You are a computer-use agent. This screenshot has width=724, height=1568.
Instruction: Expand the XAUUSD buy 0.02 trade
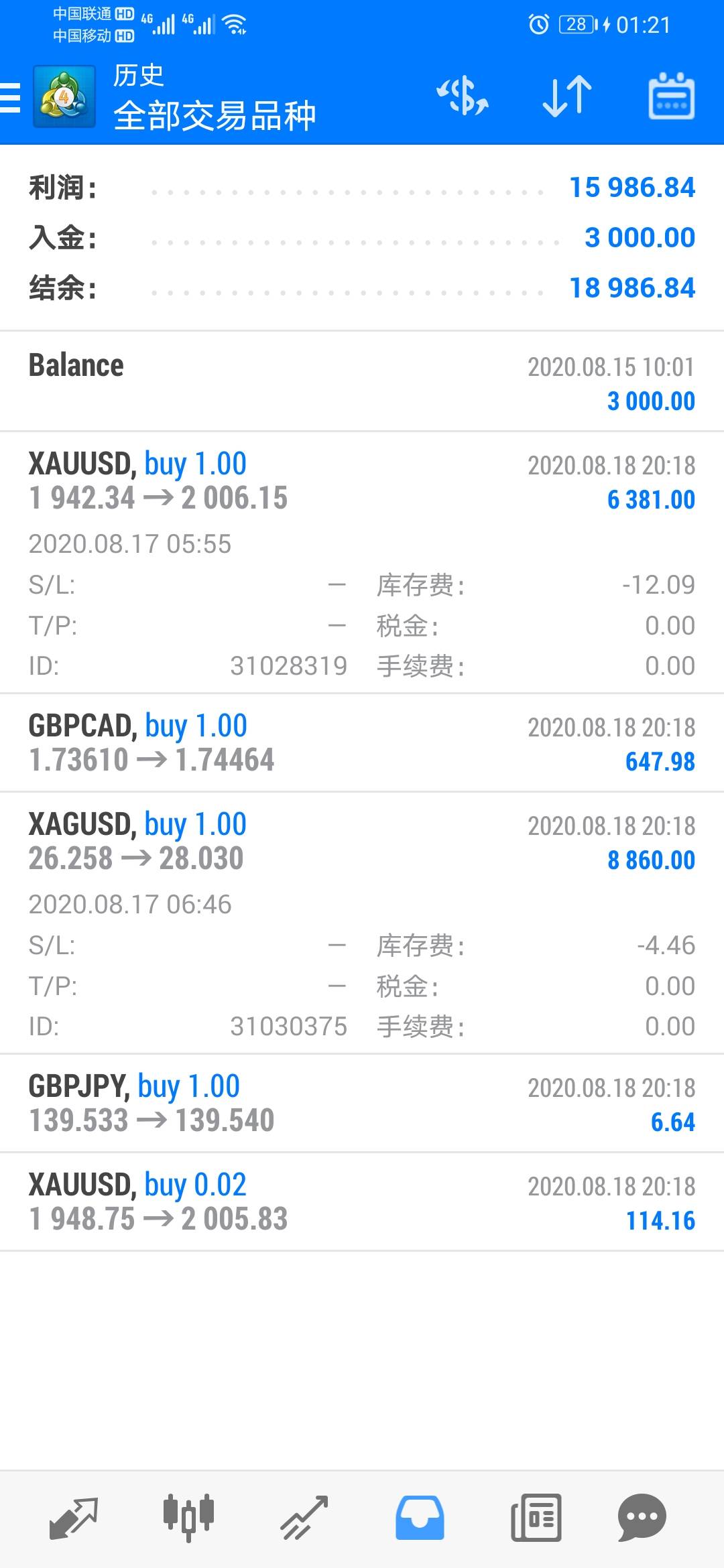[362, 1201]
